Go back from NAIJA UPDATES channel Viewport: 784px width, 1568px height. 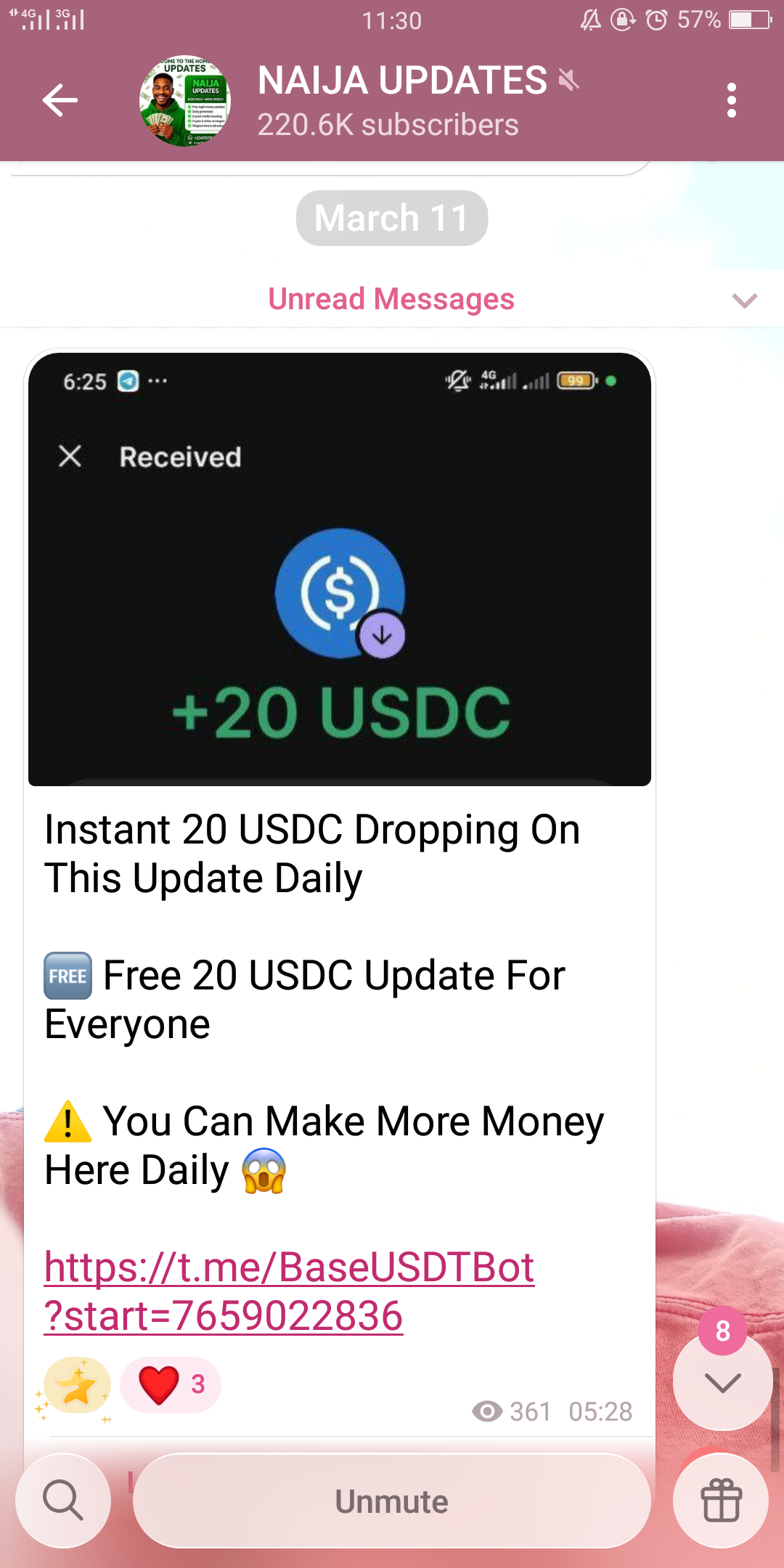click(x=60, y=100)
